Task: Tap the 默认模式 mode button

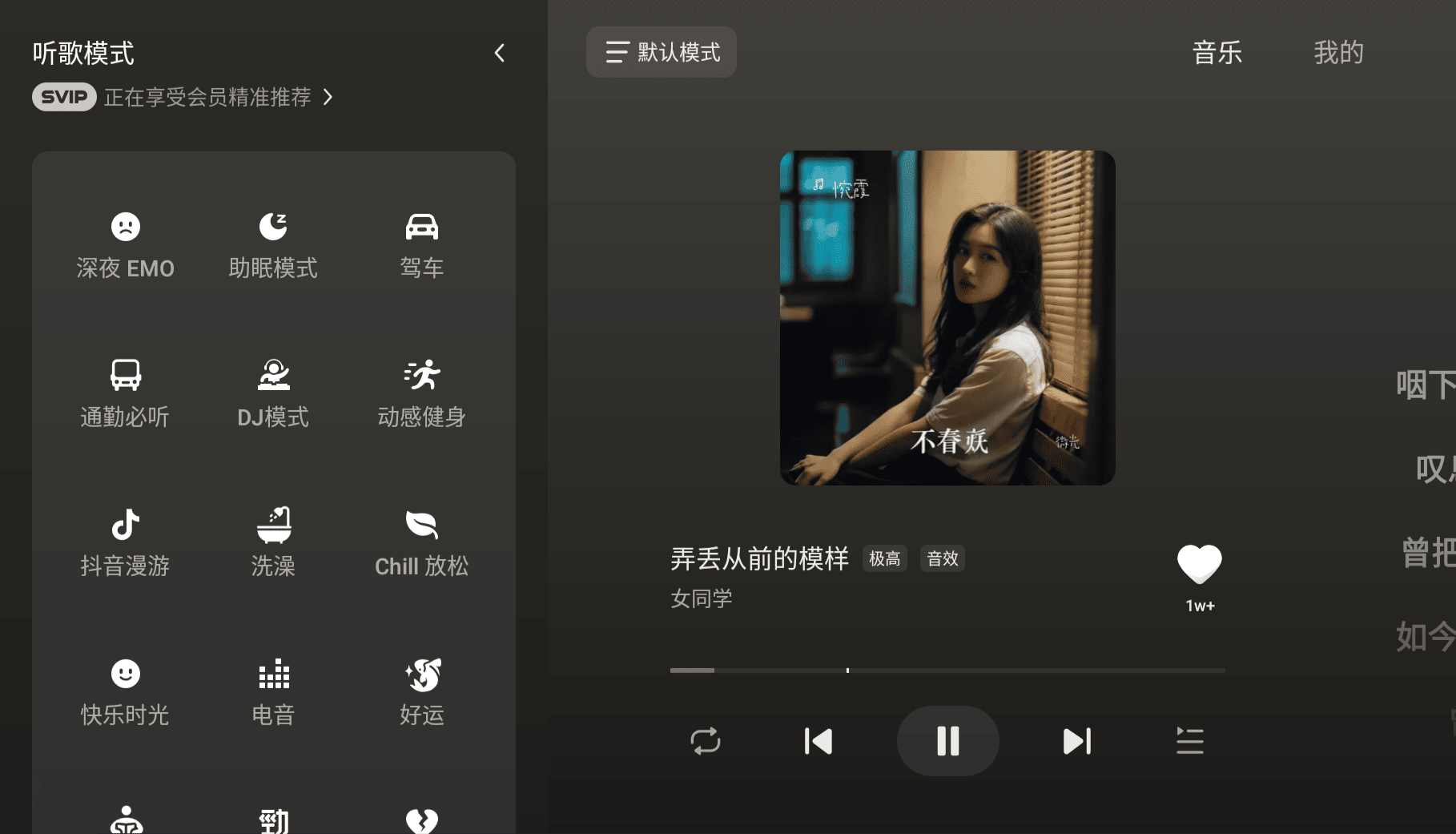Action: click(662, 52)
